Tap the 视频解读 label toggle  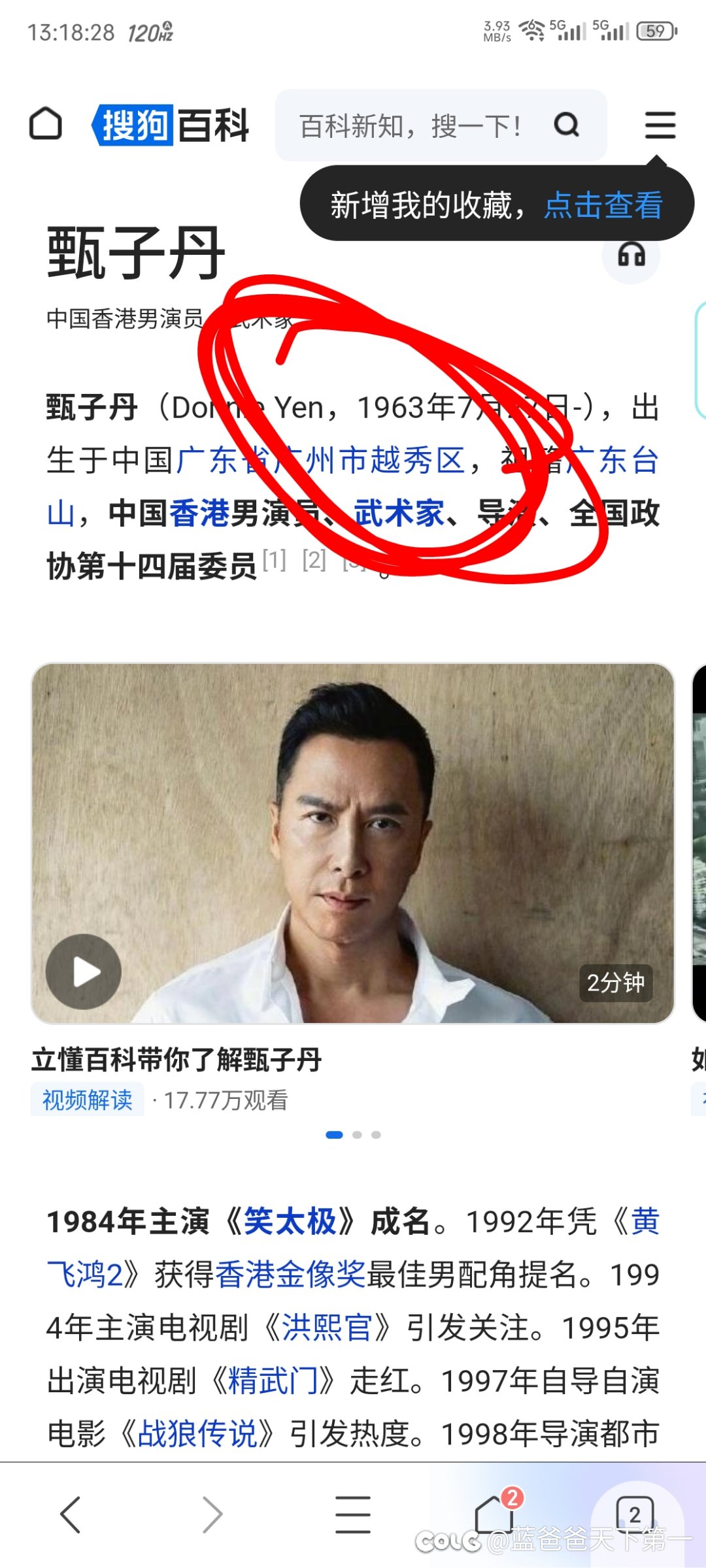click(x=87, y=1100)
